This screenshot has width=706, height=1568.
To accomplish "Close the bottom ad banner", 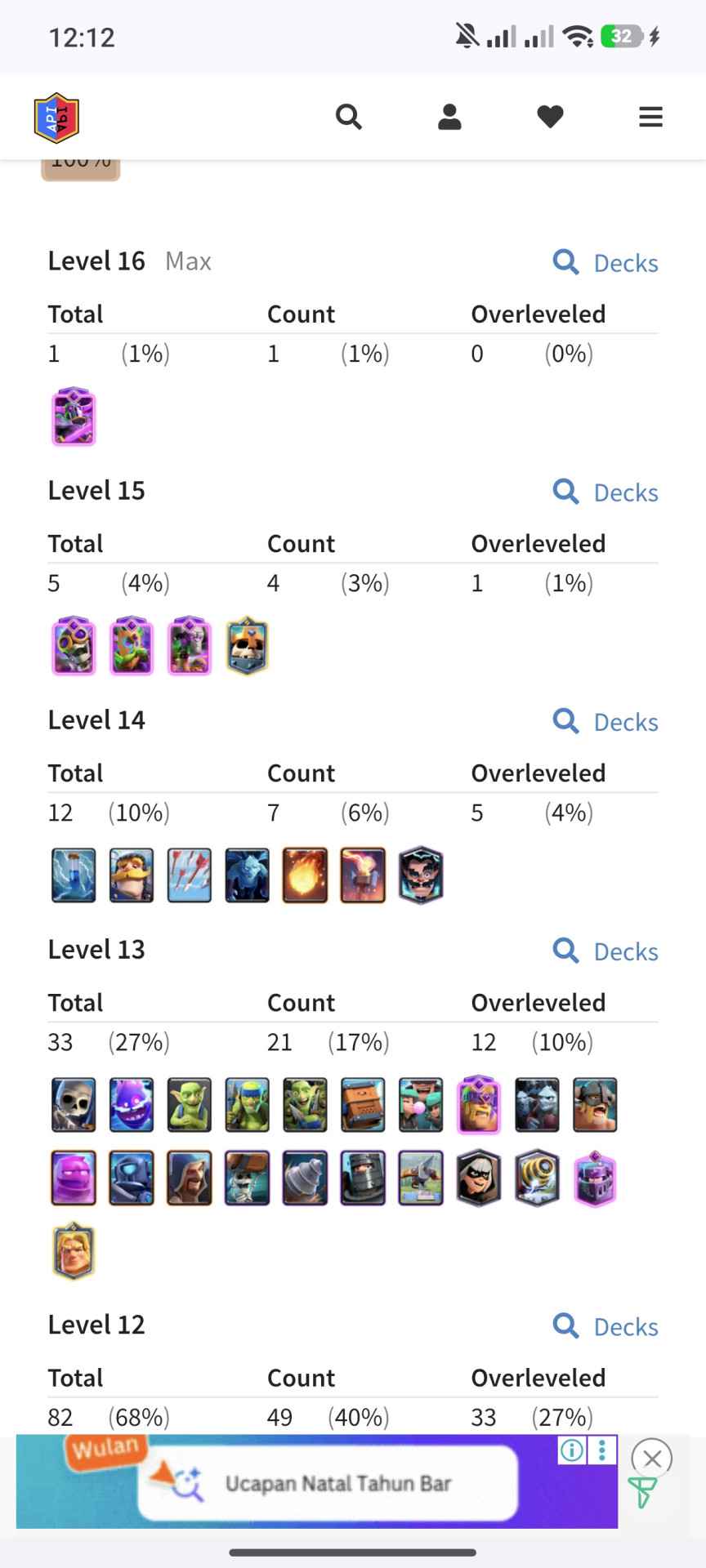I will coord(652,1459).
